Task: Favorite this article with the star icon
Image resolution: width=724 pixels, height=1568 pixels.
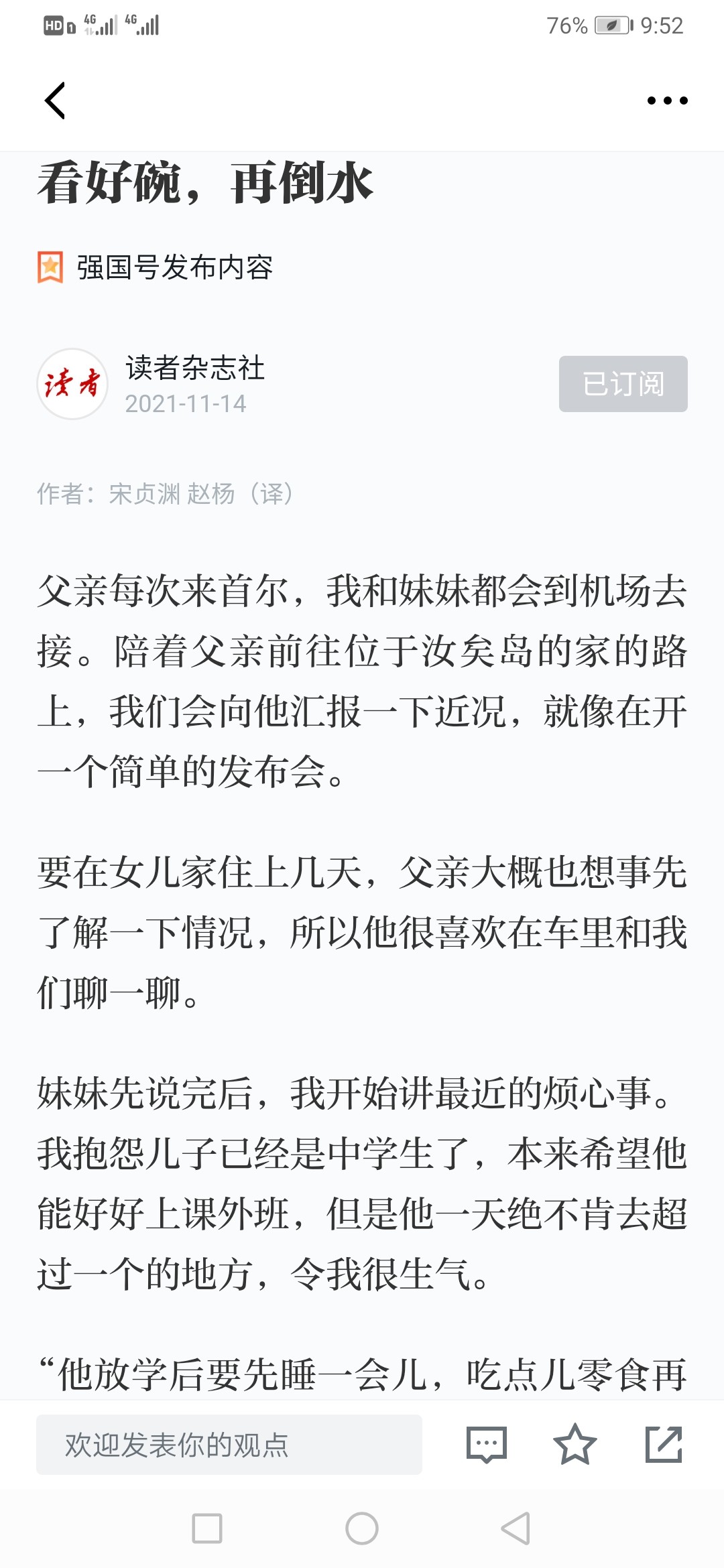Action: coord(575,1445)
